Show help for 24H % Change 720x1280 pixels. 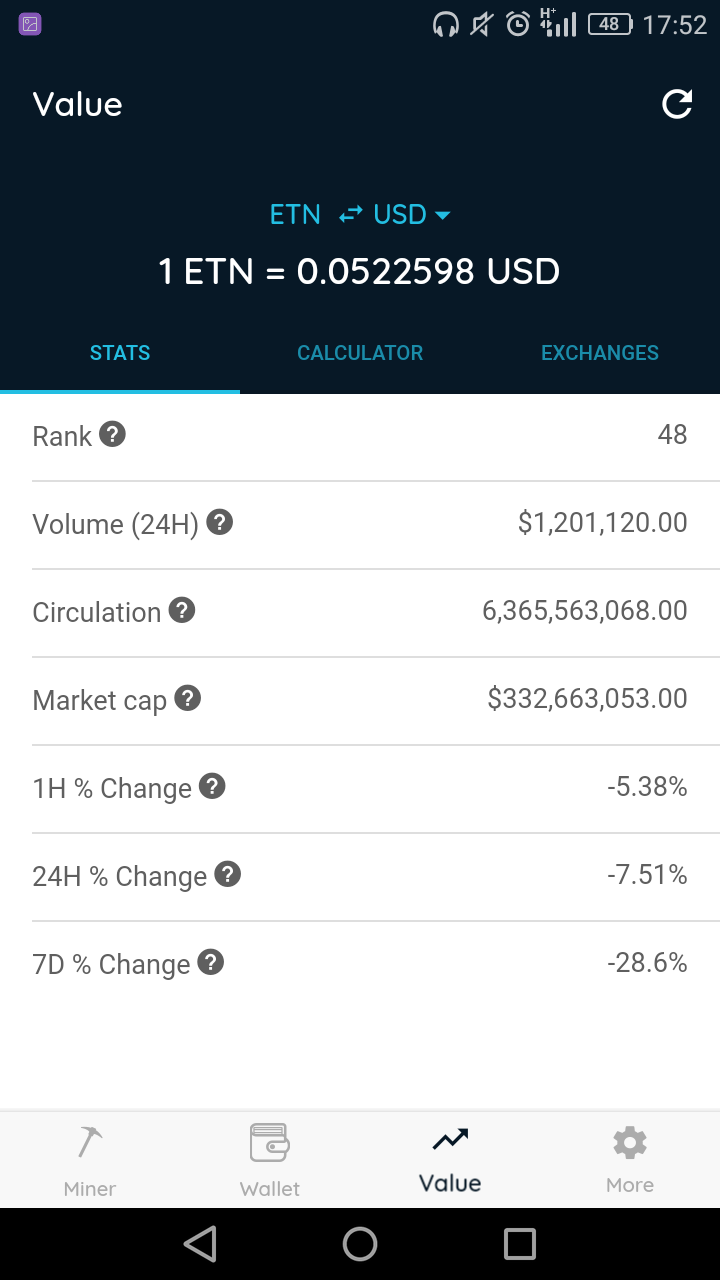tap(228, 874)
